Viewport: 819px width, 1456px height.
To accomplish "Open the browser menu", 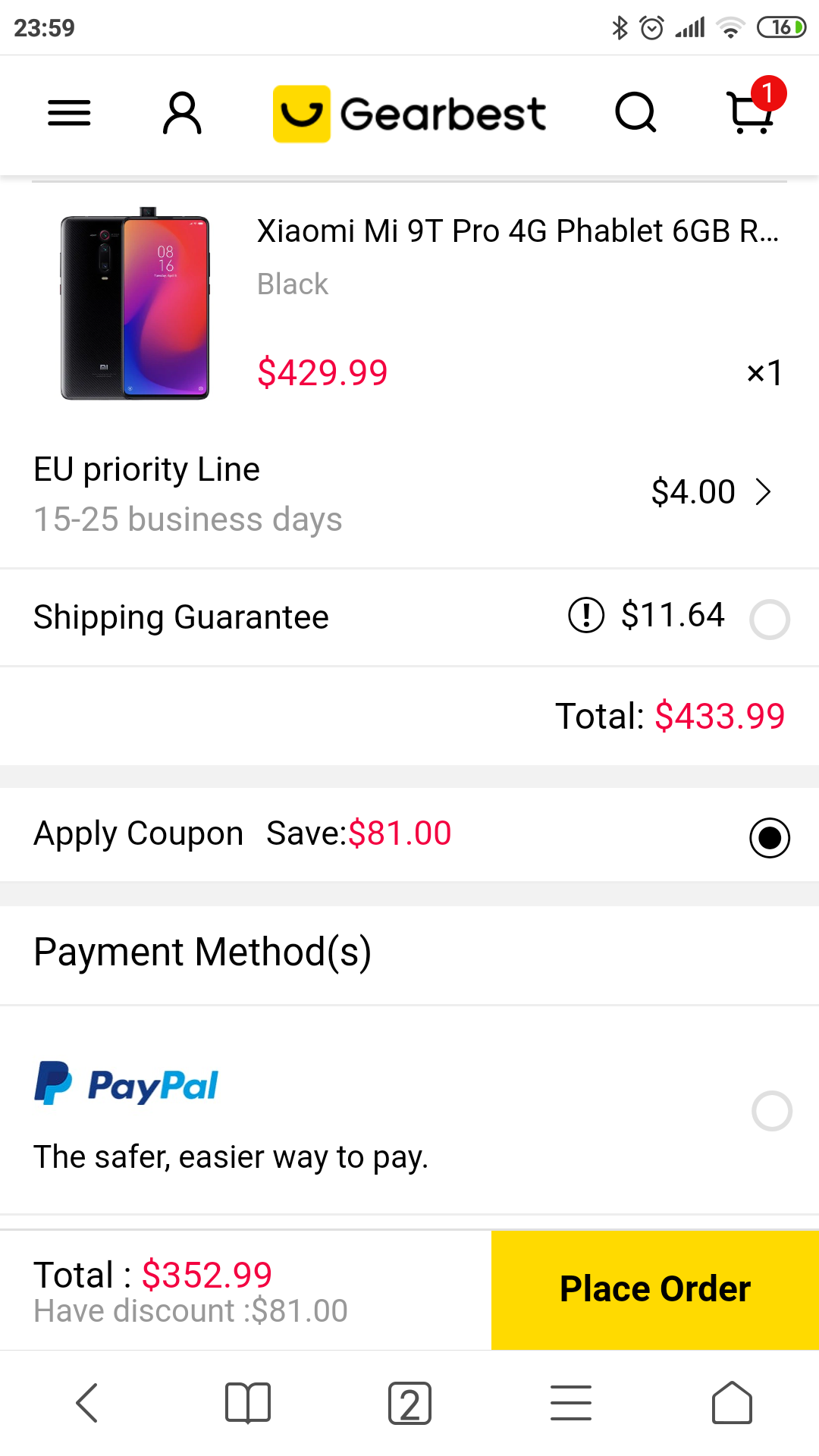I will click(x=570, y=1403).
